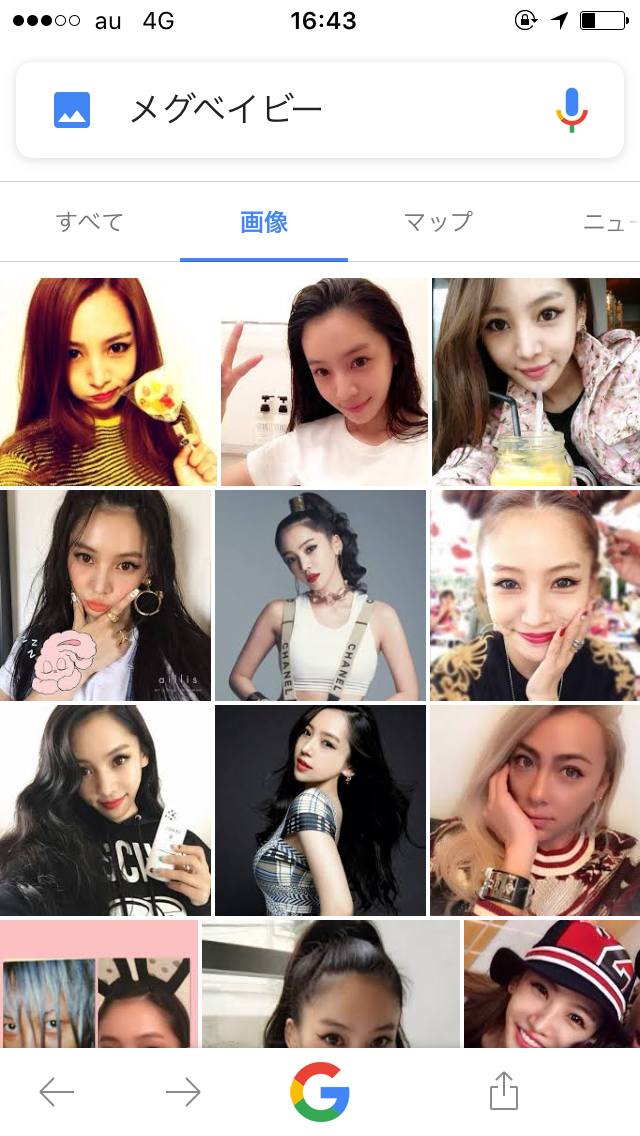This screenshot has height=1136, width=640.
Task: Open the image with red striped cap
Action: [552, 985]
